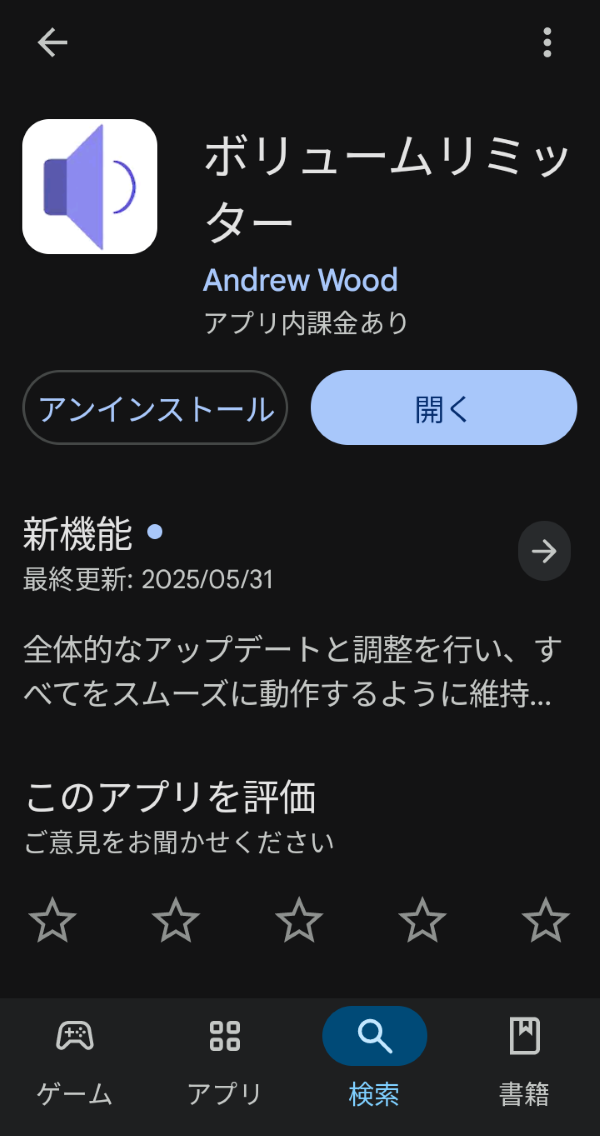Open the three-dot overflow menu
600x1136 pixels.
coord(547,43)
